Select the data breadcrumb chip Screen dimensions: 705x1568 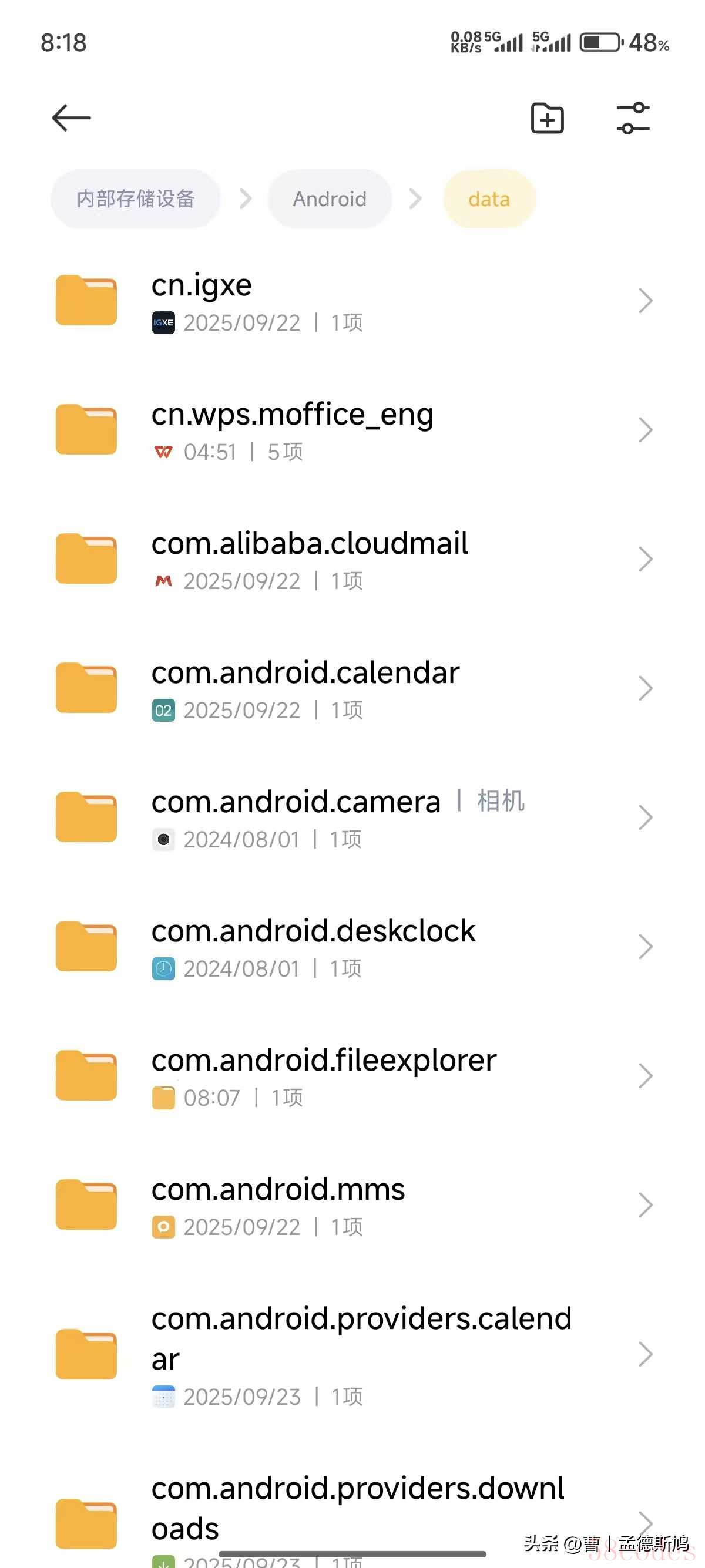(x=489, y=199)
